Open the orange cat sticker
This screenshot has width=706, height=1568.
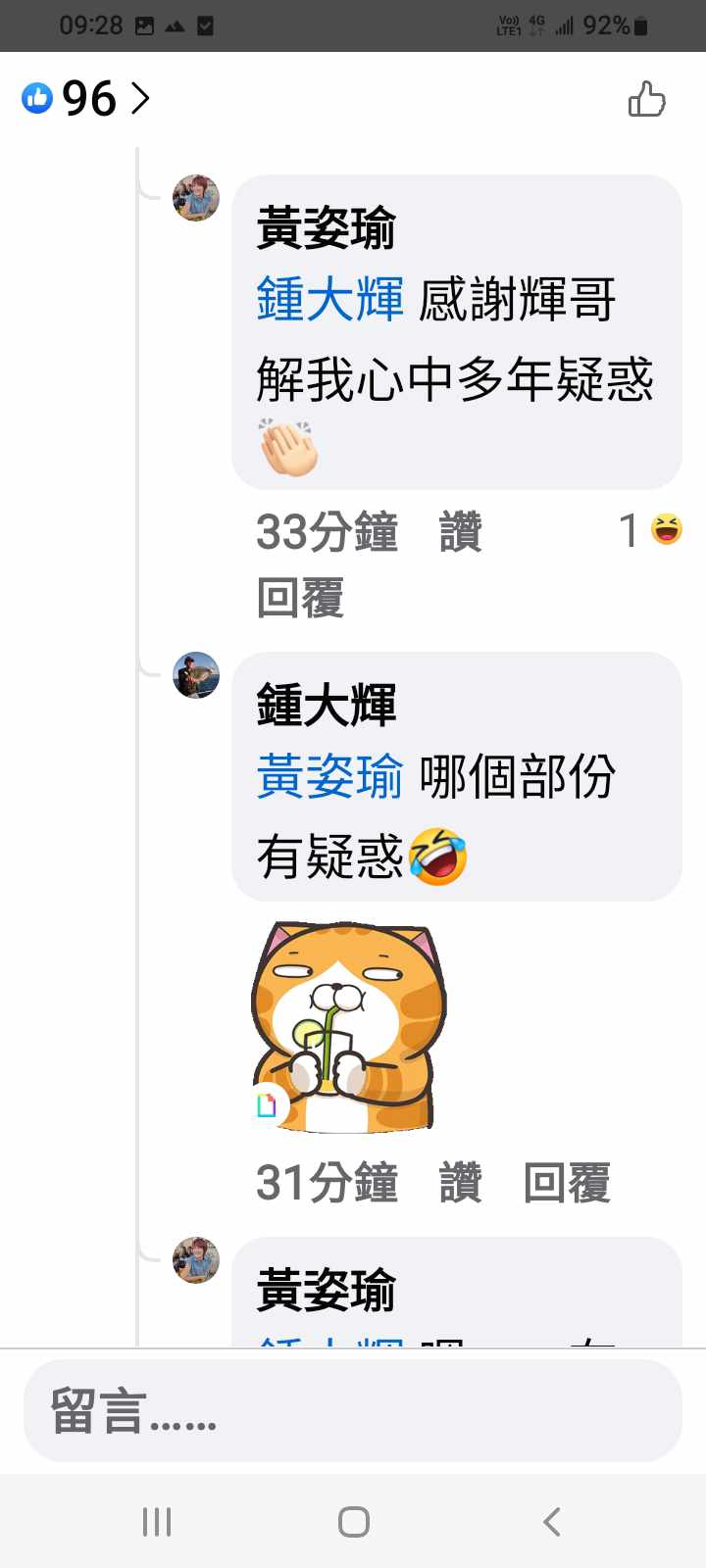point(348,1027)
